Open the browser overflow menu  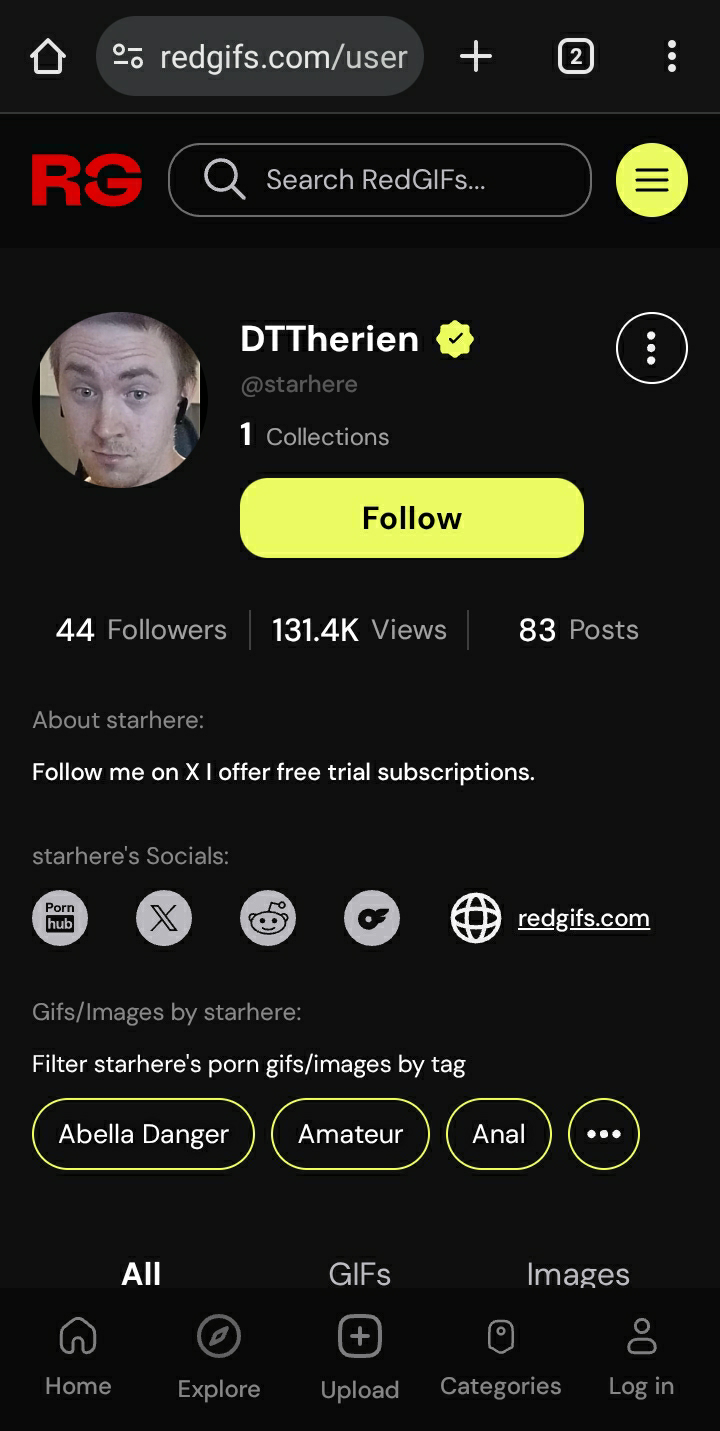(x=671, y=57)
